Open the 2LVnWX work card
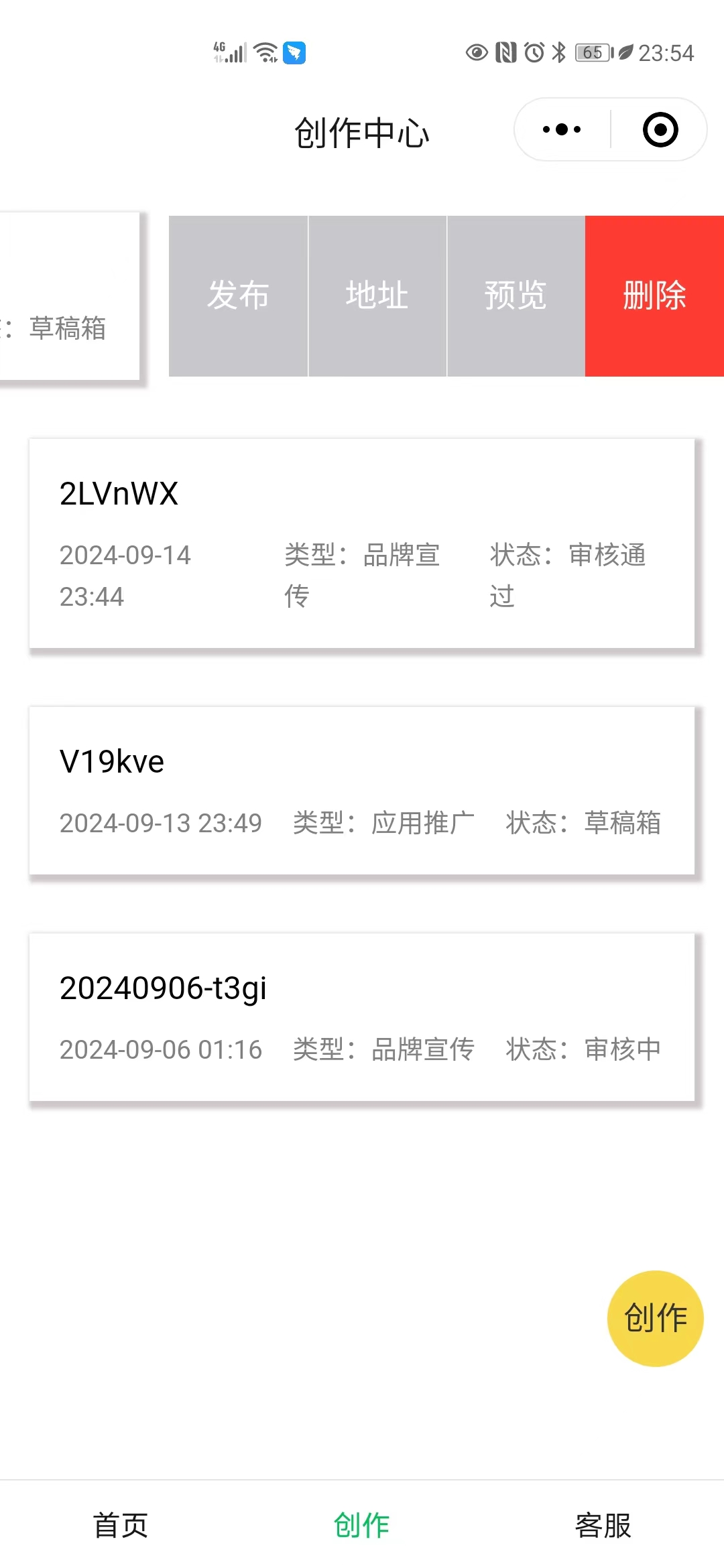This screenshot has width=724, height=1568. tap(362, 543)
